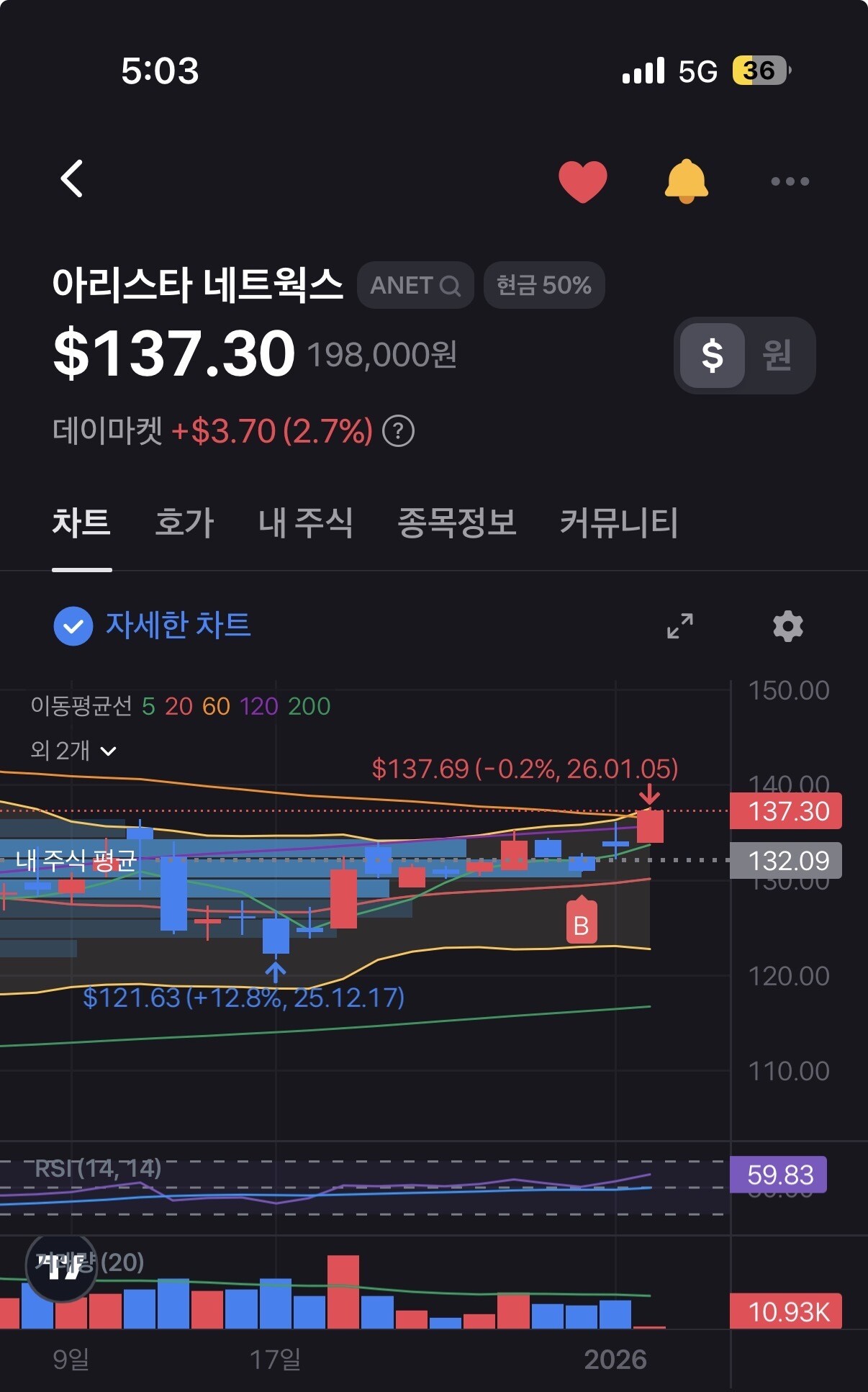The height and width of the screenshot is (1392, 868).
Task: Open the 데이마켓 help question mark
Action: tap(398, 431)
